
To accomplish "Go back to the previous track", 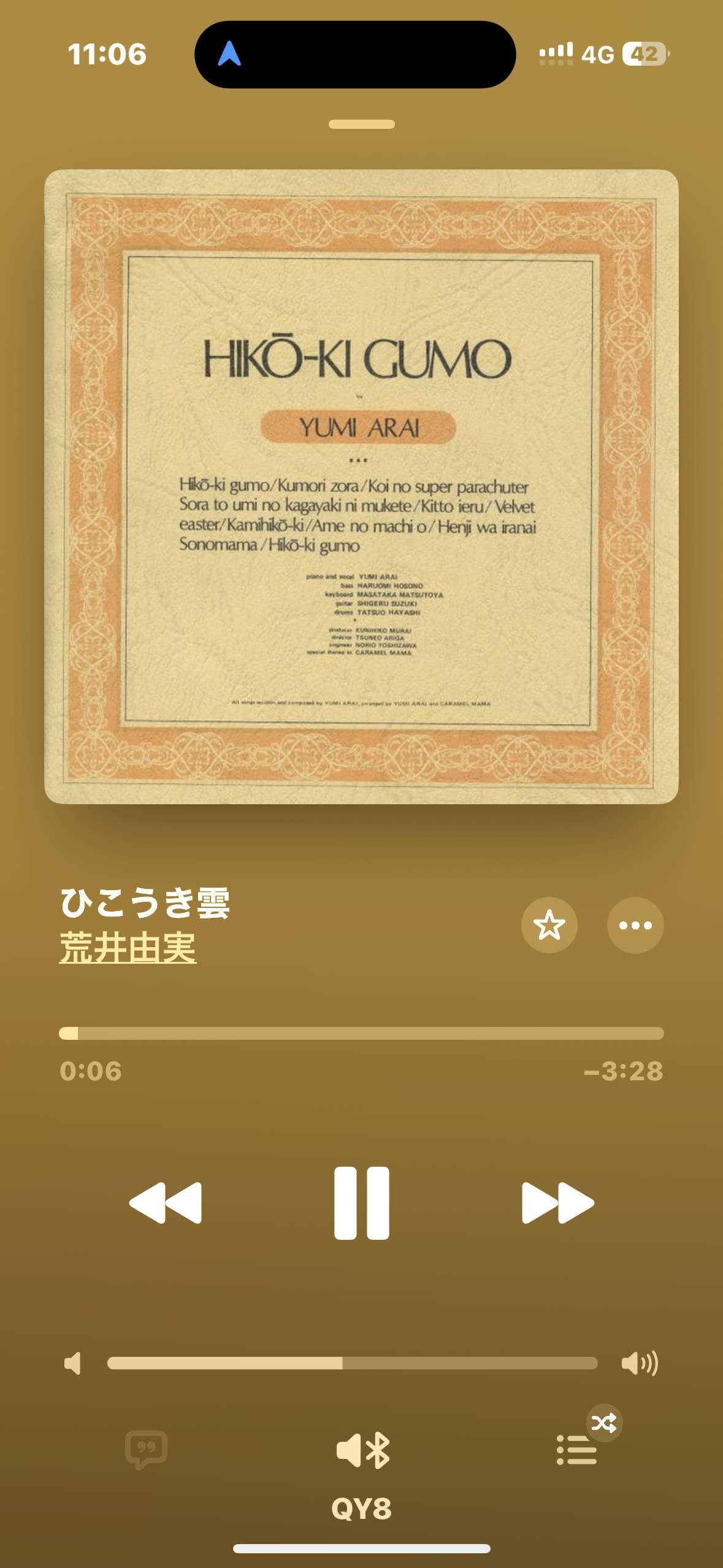I will coord(165,1203).
